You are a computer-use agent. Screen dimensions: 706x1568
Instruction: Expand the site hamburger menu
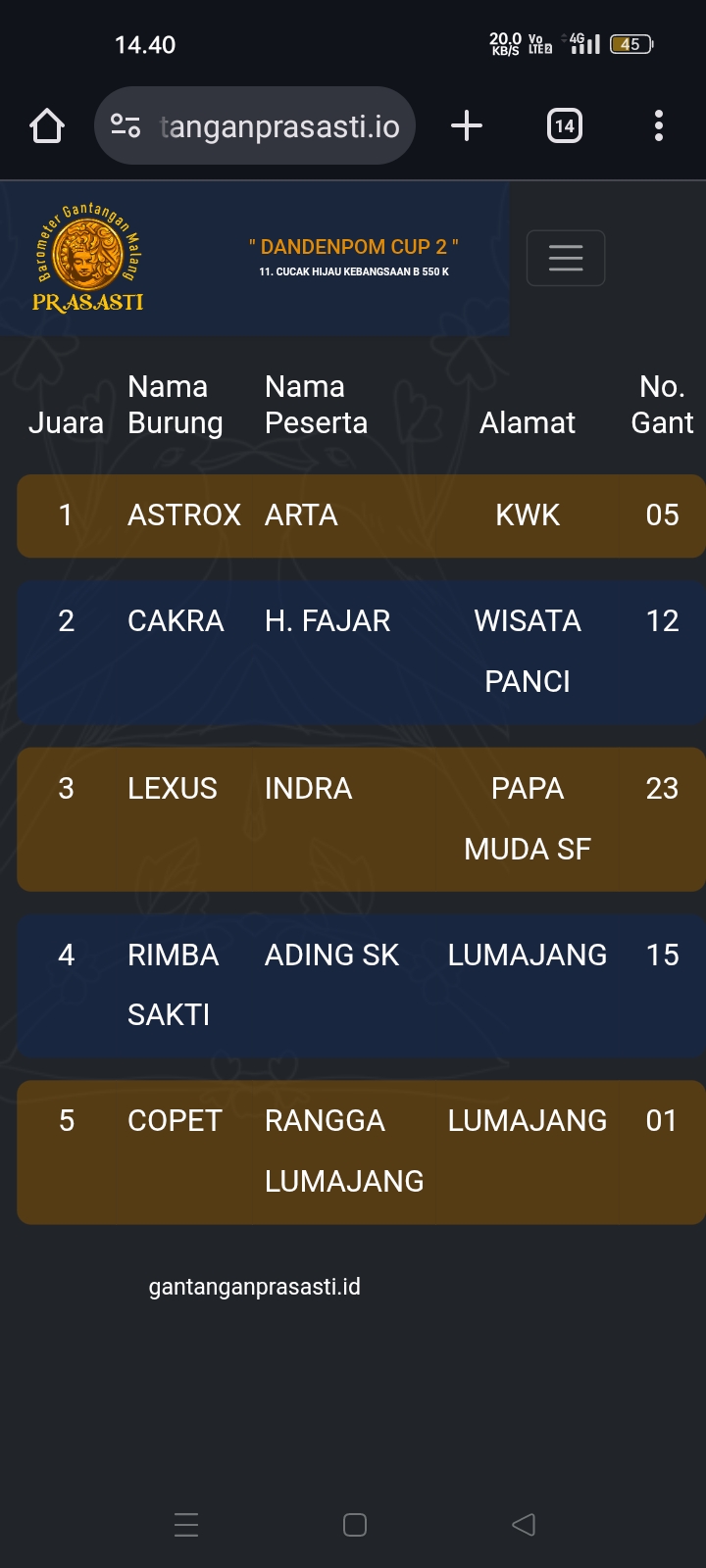566,258
